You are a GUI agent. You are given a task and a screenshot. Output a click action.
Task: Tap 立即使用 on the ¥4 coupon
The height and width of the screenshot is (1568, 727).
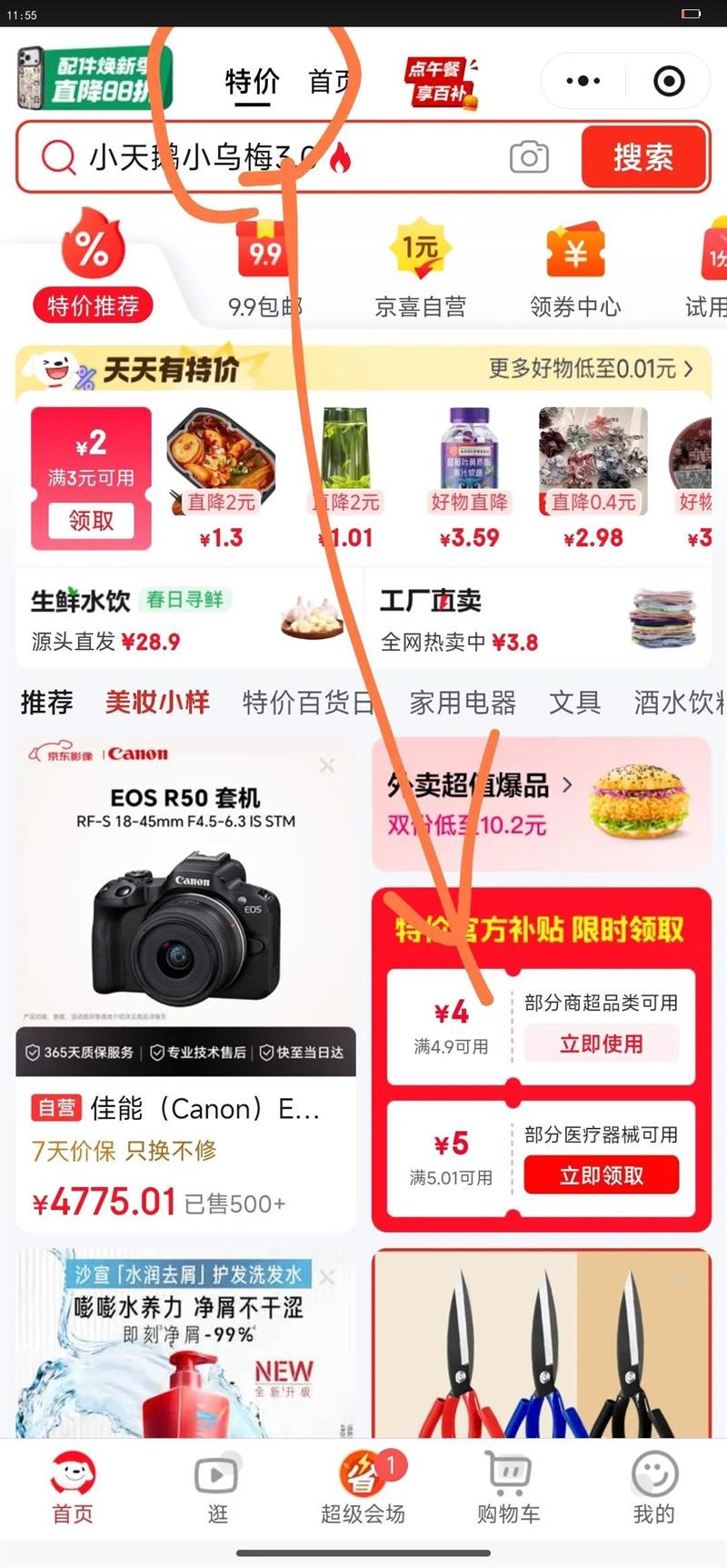602,1044
